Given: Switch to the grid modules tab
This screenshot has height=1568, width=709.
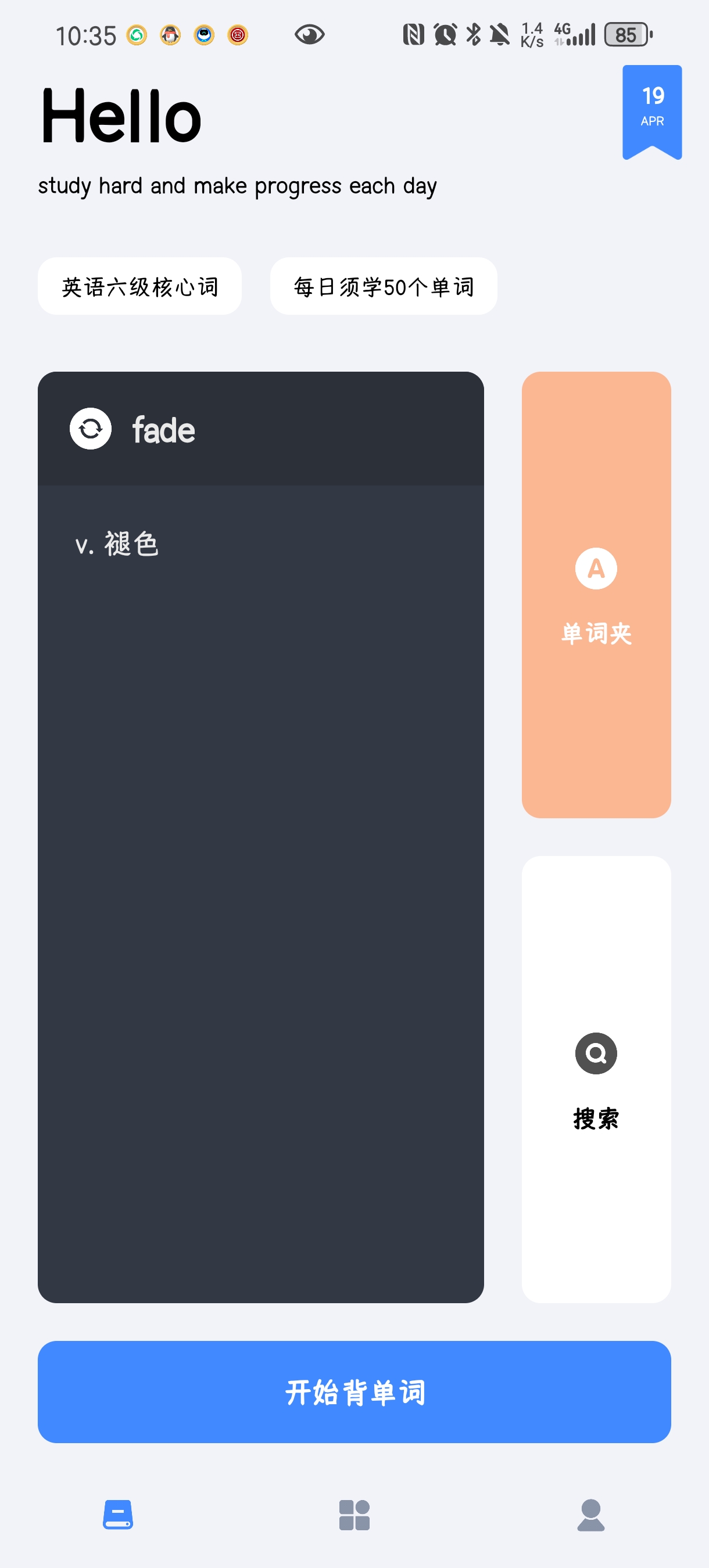Looking at the screenshot, I should 354,1515.
